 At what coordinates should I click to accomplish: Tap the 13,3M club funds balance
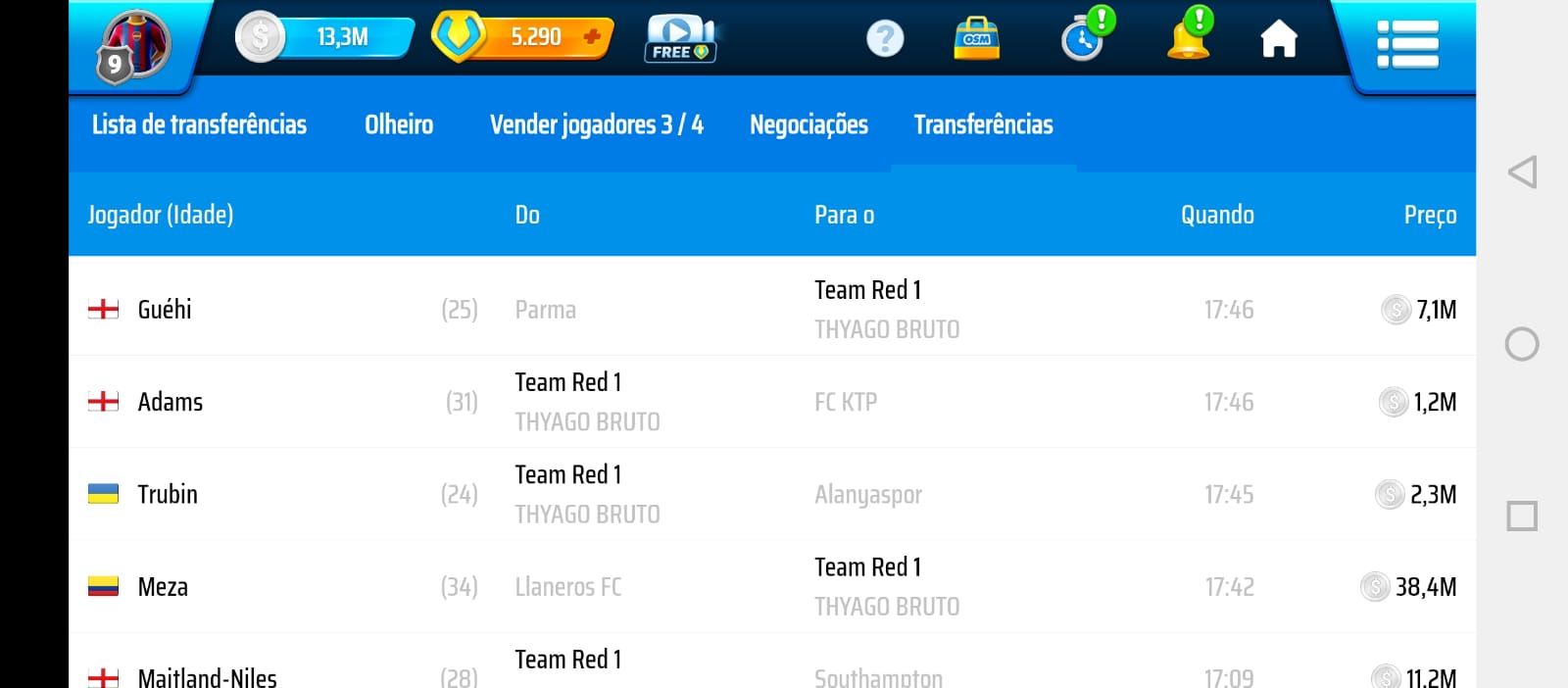point(325,38)
